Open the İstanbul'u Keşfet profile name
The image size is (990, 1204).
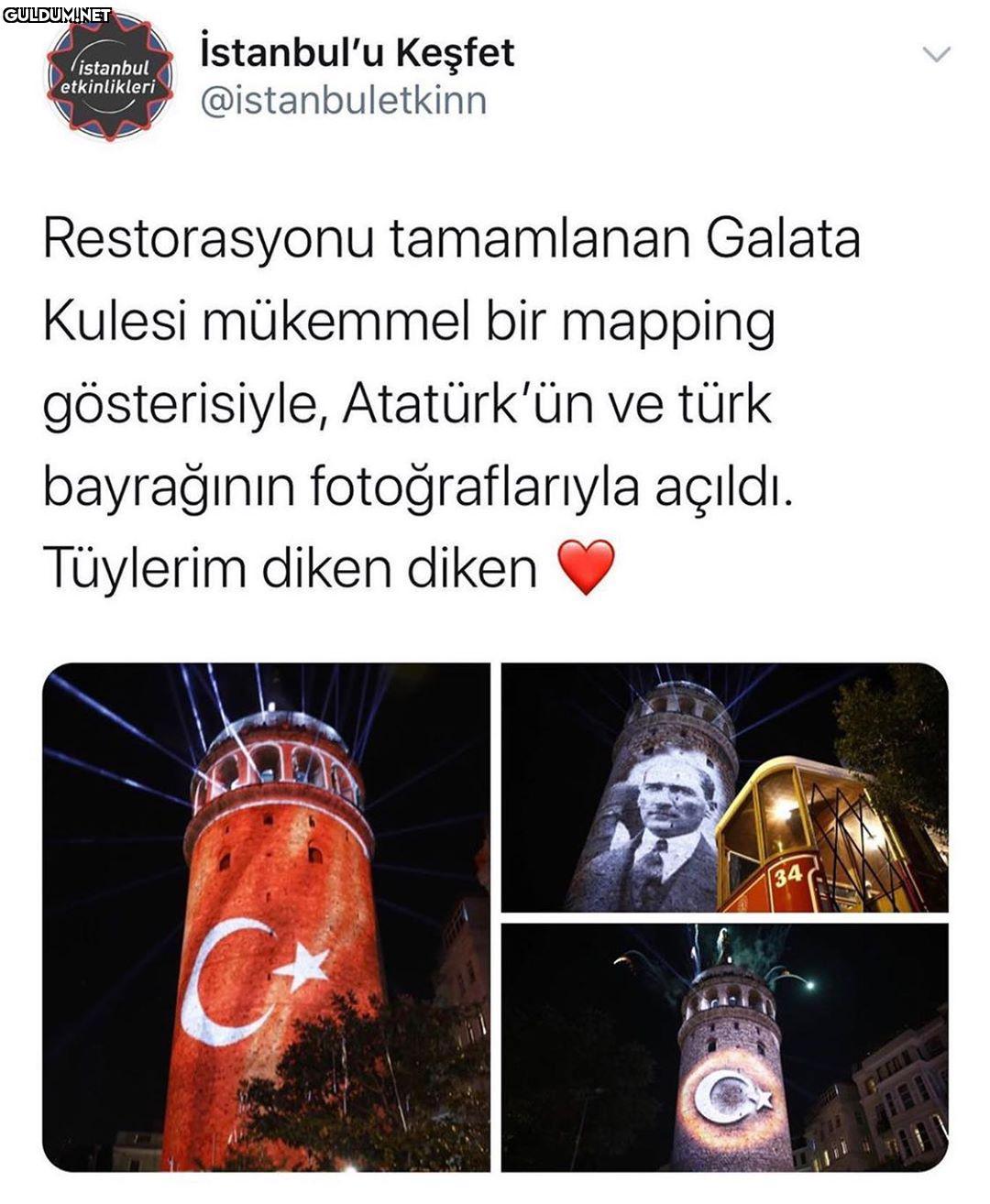click(x=357, y=53)
